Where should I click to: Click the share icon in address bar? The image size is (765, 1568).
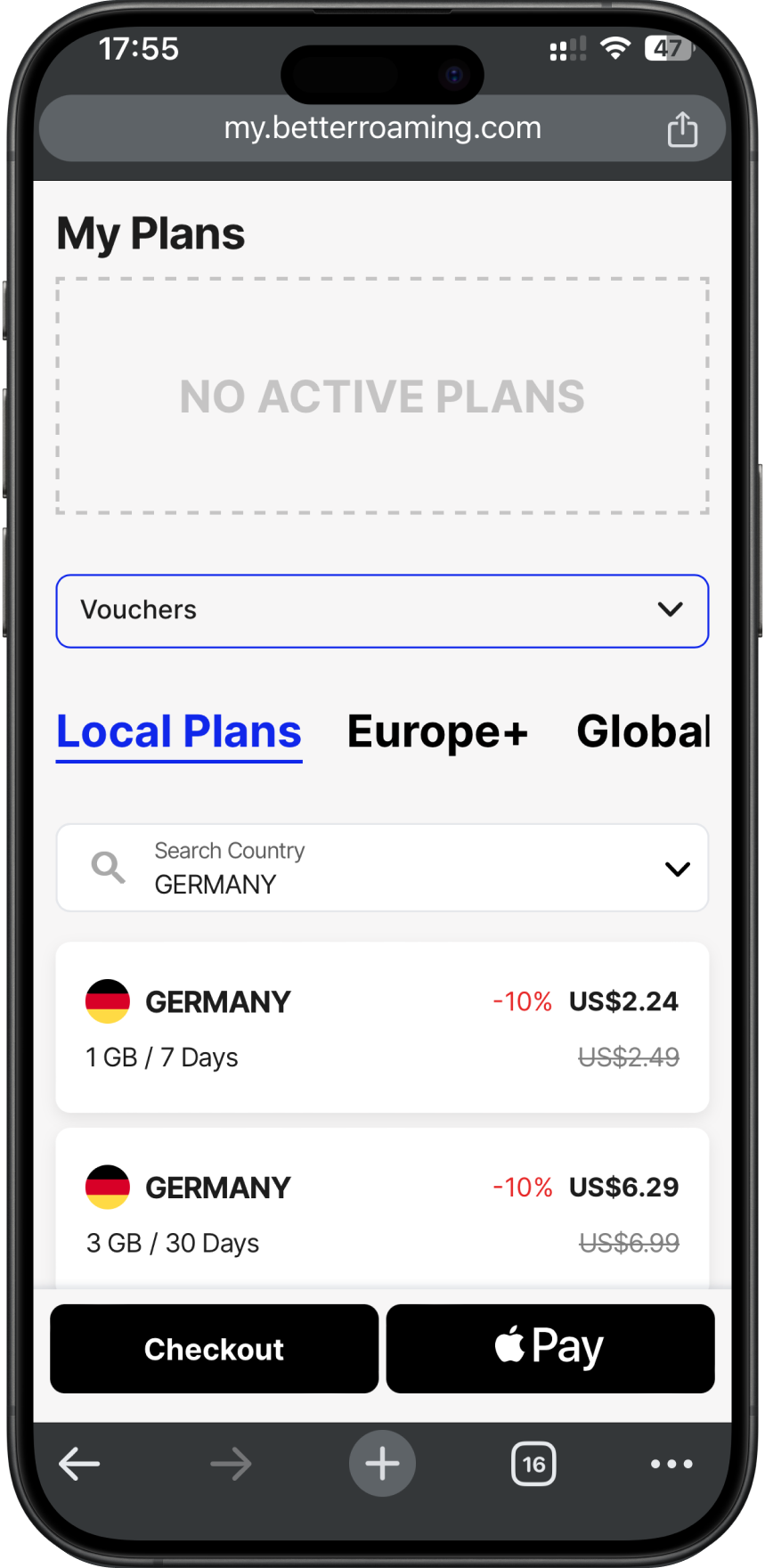683,128
